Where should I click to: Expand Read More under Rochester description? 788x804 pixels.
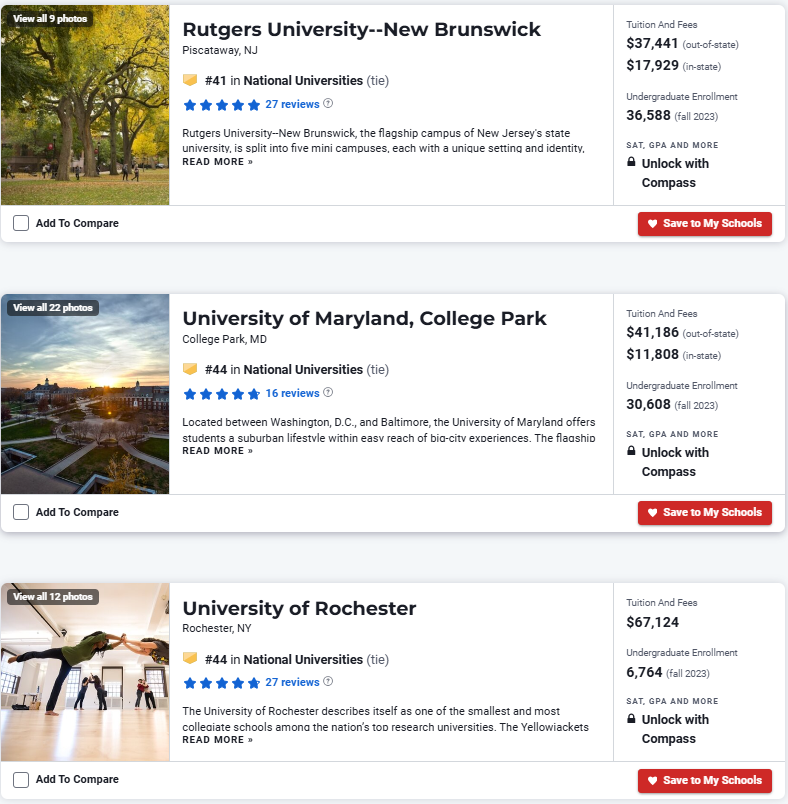(x=217, y=740)
